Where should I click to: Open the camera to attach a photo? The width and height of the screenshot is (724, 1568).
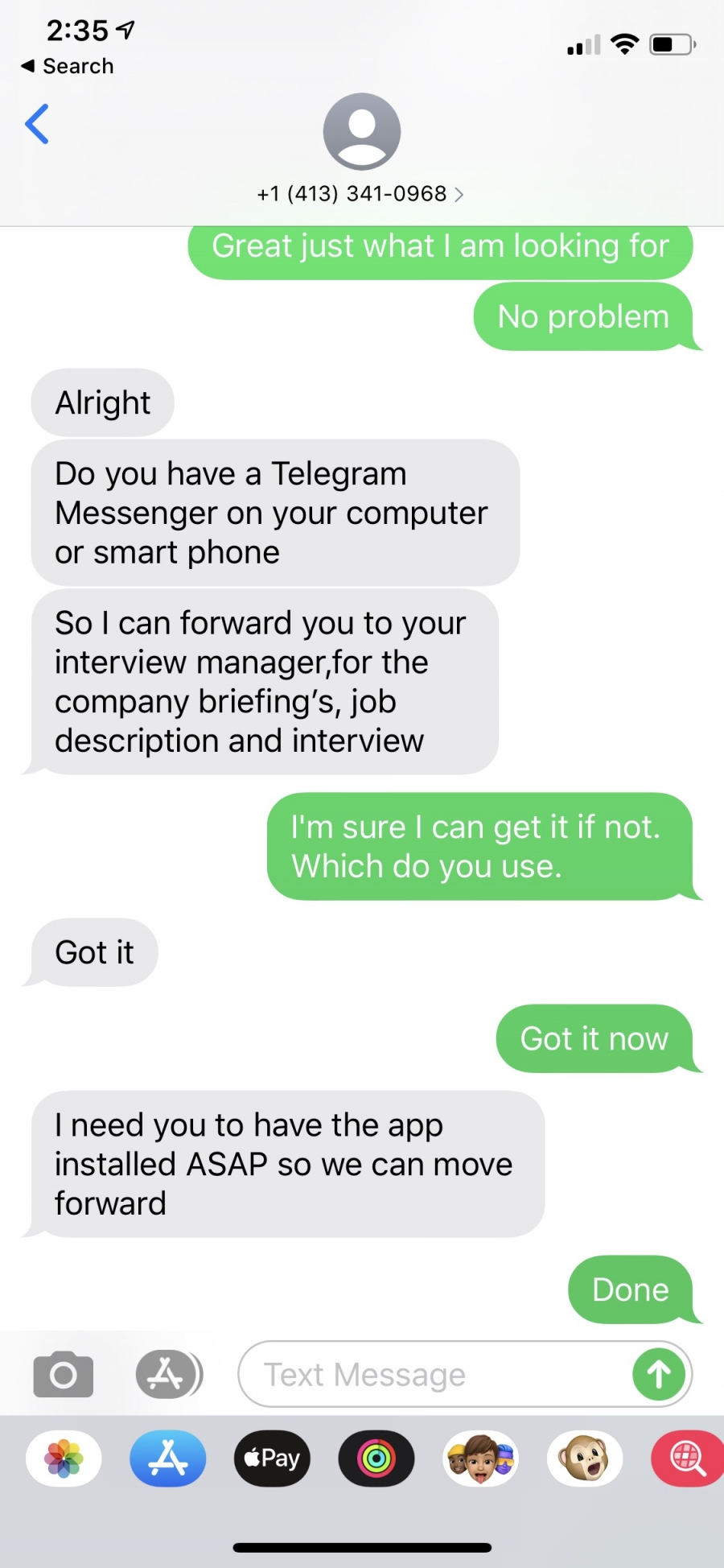pyautogui.click(x=64, y=1374)
